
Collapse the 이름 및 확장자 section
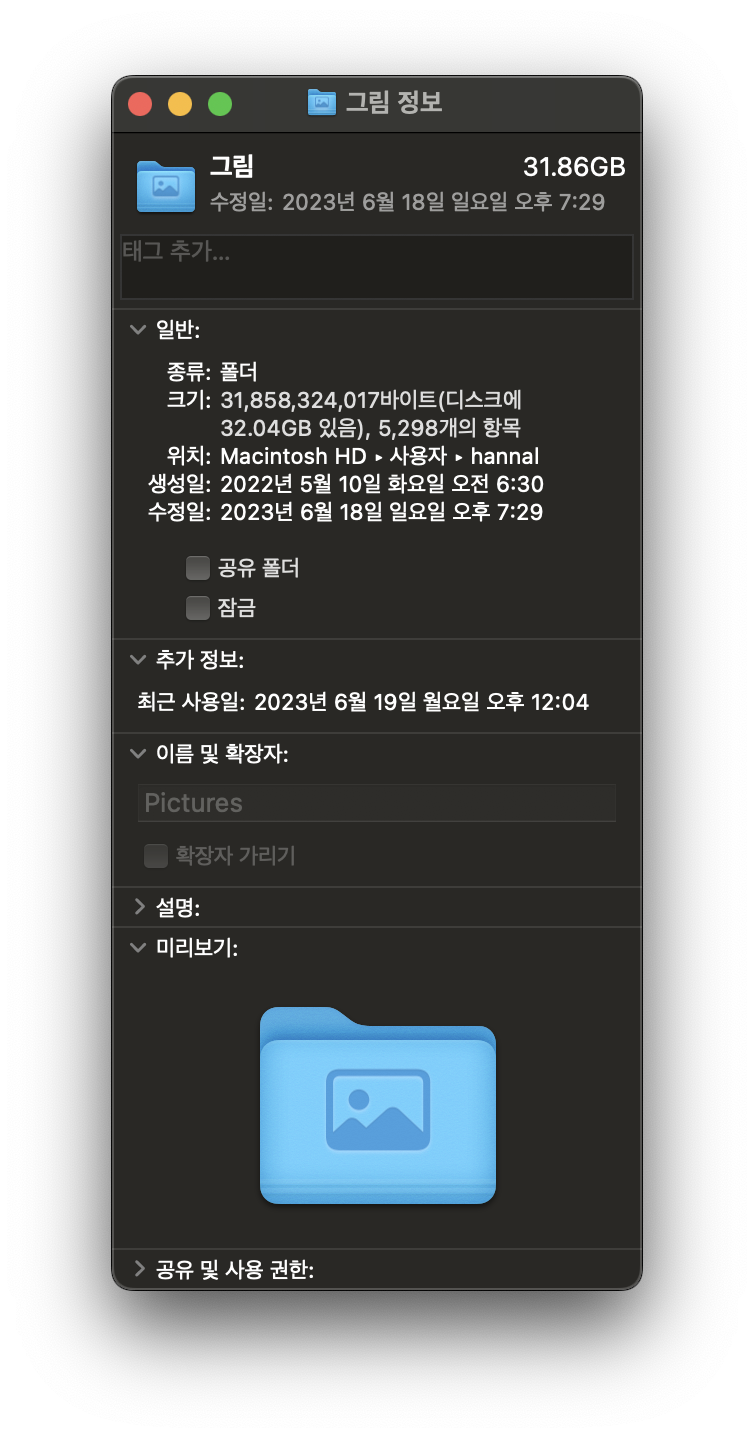pos(139,755)
